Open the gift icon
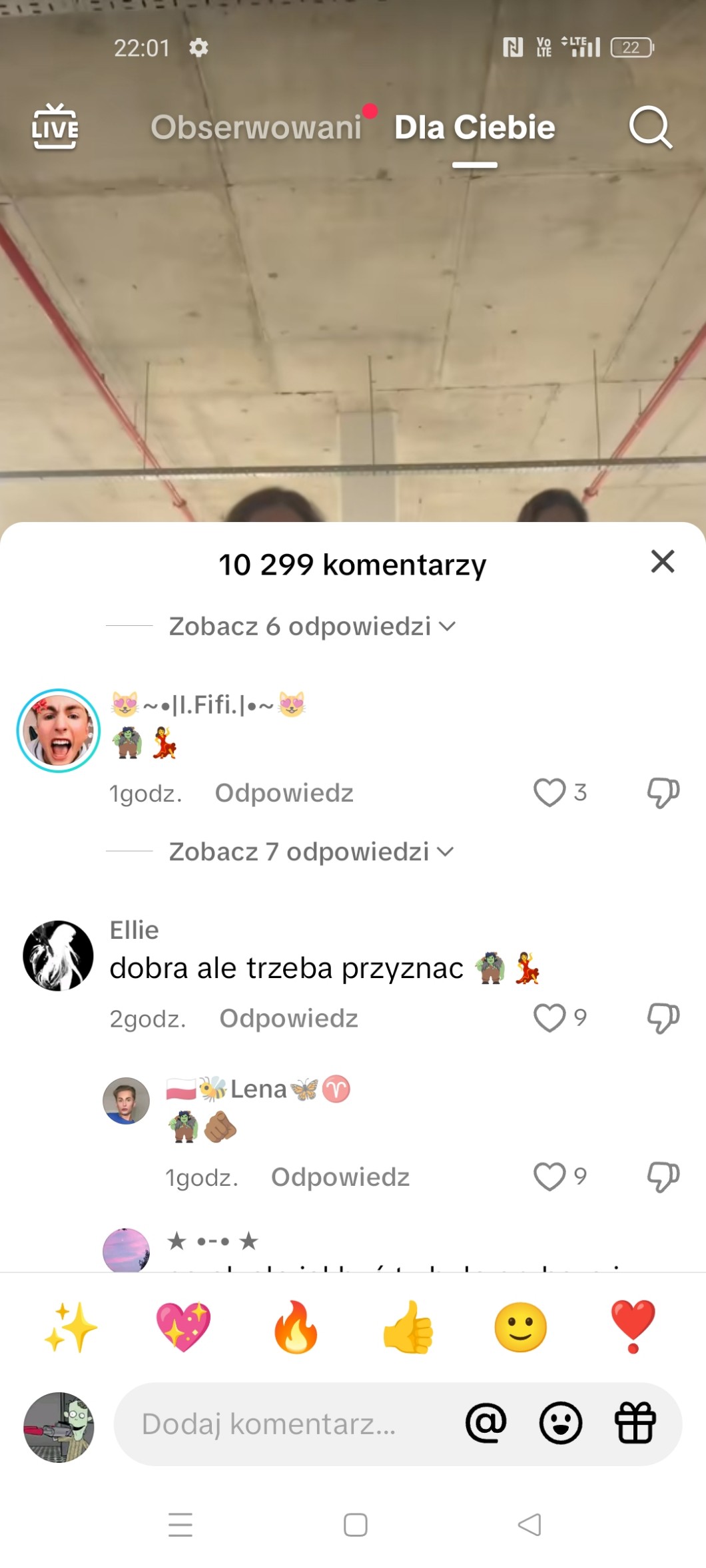This screenshot has width=706, height=1568. tap(635, 1424)
